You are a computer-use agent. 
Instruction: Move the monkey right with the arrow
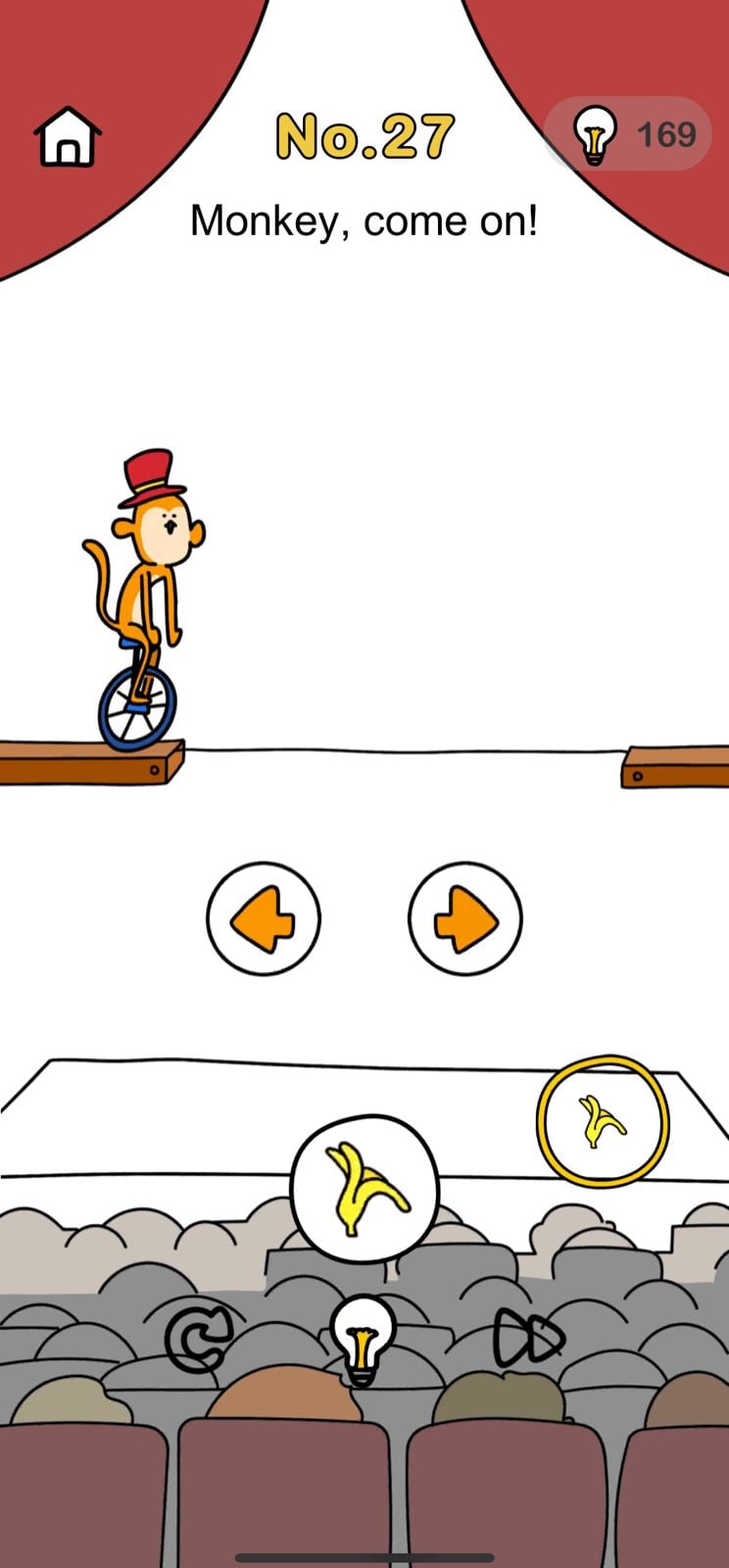point(465,919)
